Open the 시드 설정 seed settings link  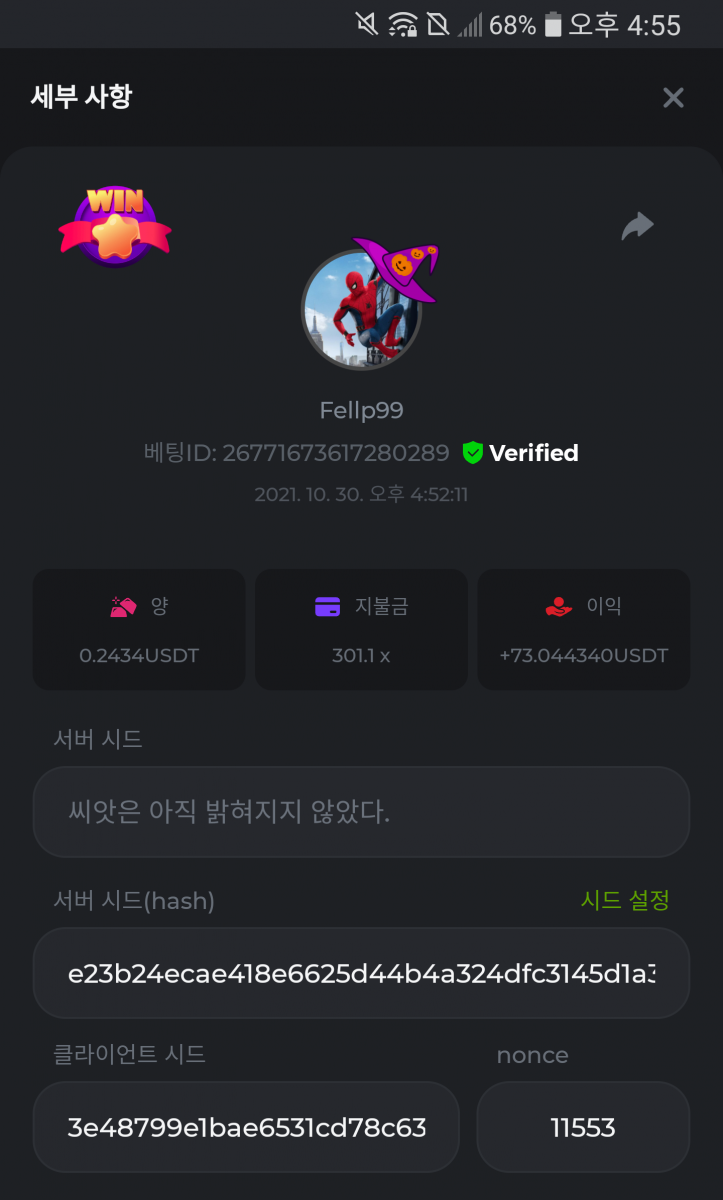point(625,900)
